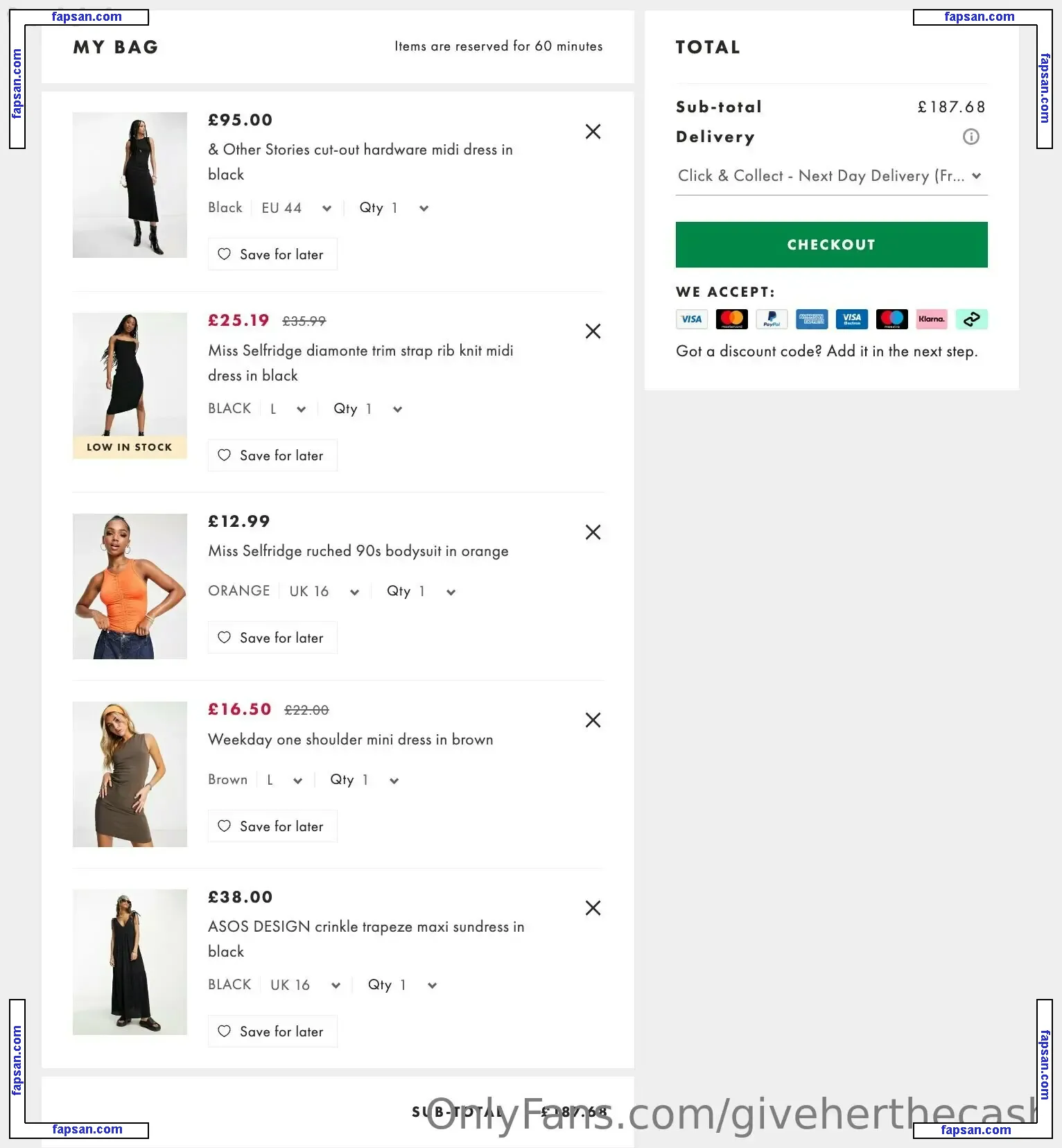The height and width of the screenshot is (1148, 1062).
Task: Remove the Miss Selfridge rib knit midi dress
Action: tap(593, 331)
